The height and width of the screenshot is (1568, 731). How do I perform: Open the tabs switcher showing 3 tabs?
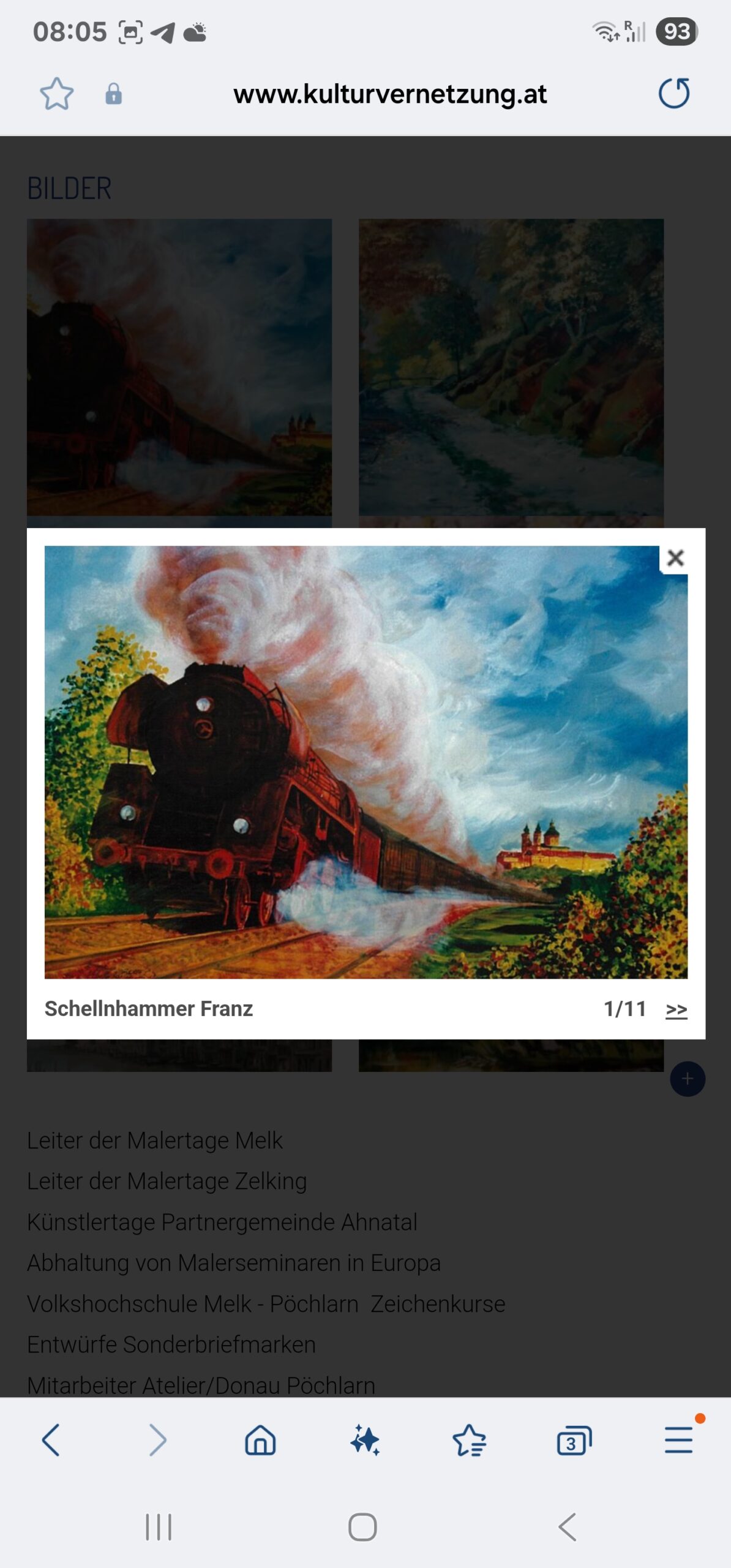coord(574,1441)
